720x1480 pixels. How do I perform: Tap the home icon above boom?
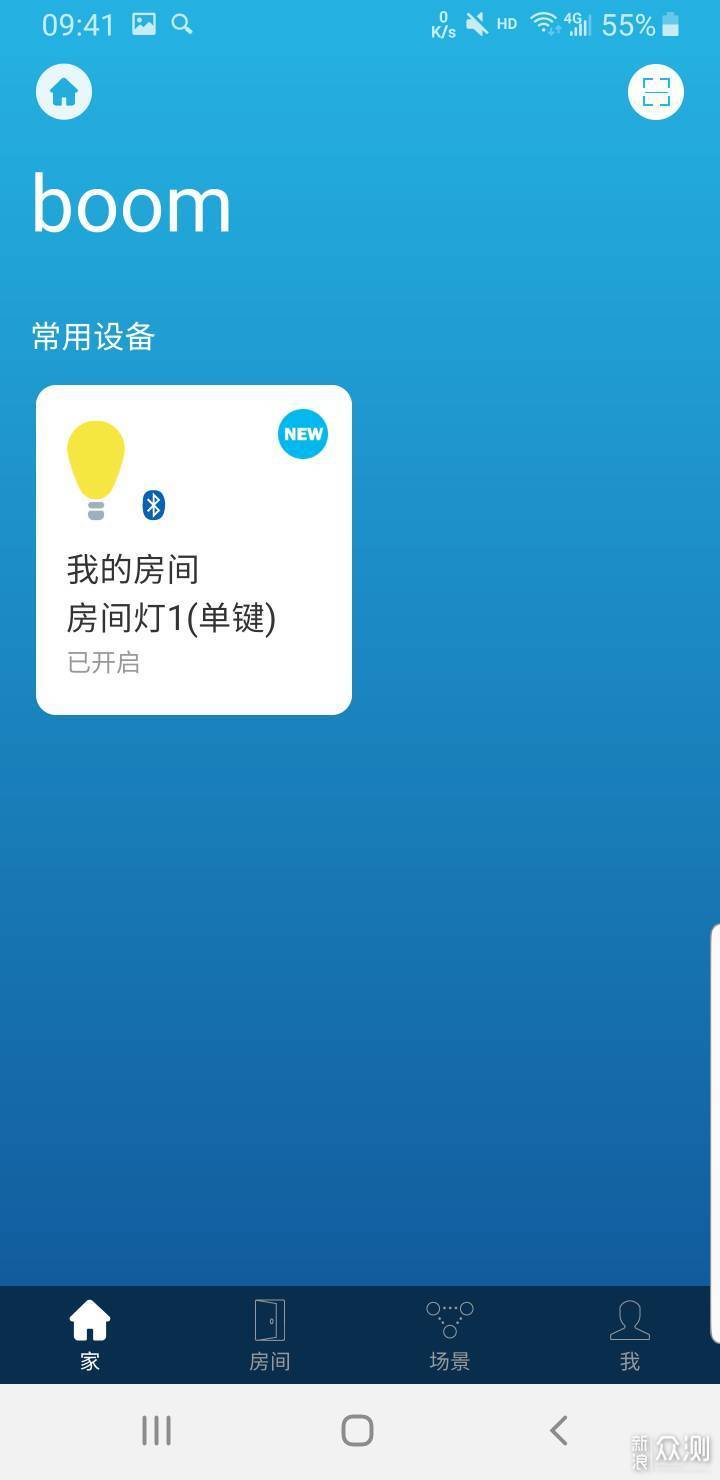(x=64, y=92)
